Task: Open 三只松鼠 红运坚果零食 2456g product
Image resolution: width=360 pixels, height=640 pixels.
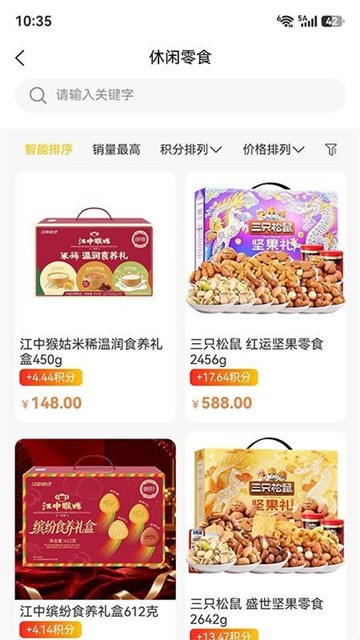Action: (266, 296)
